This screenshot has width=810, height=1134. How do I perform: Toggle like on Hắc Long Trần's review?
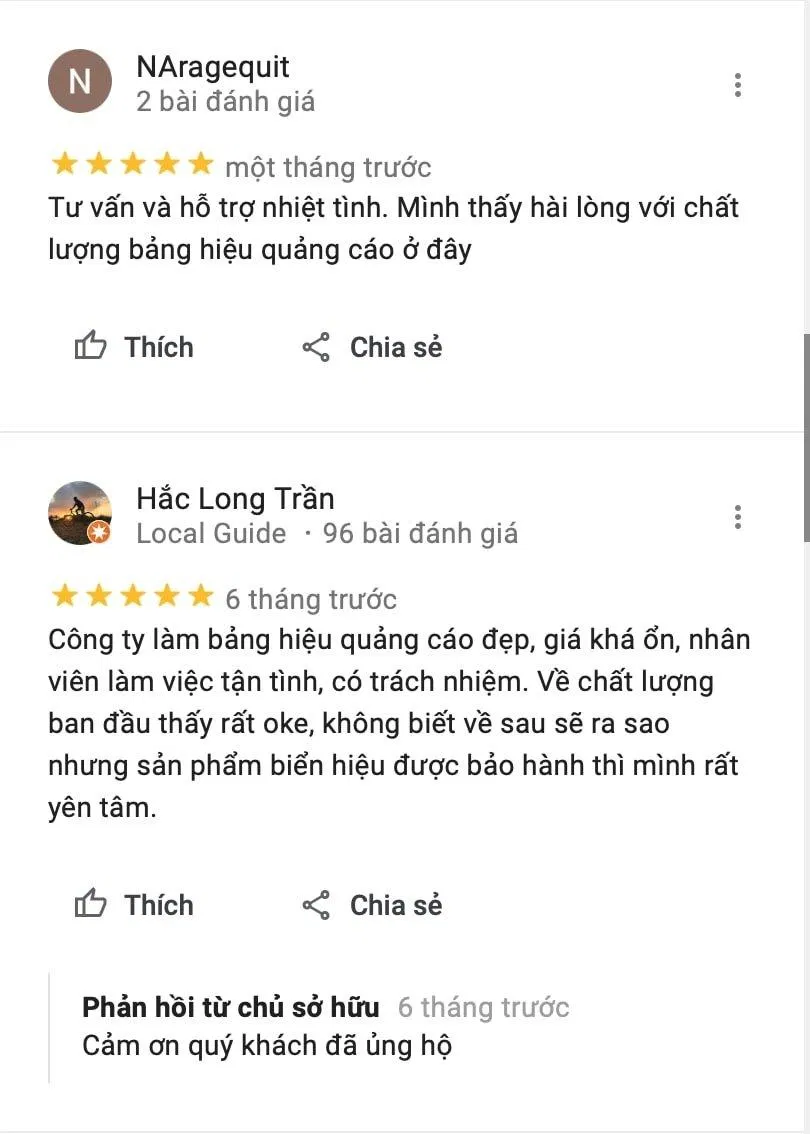[x=135, y=904]
